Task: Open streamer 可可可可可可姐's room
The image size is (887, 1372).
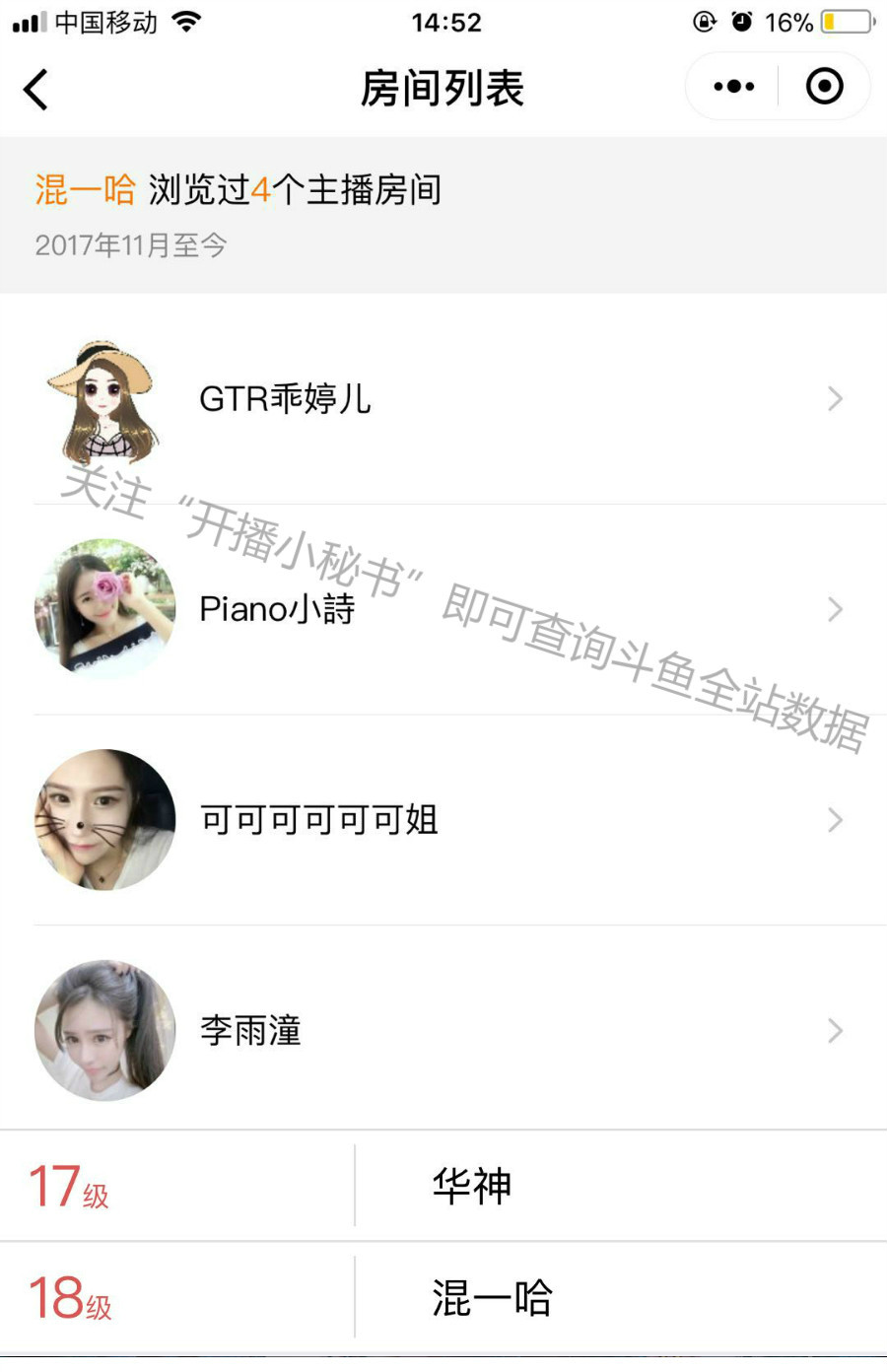Action: point(319,820)
